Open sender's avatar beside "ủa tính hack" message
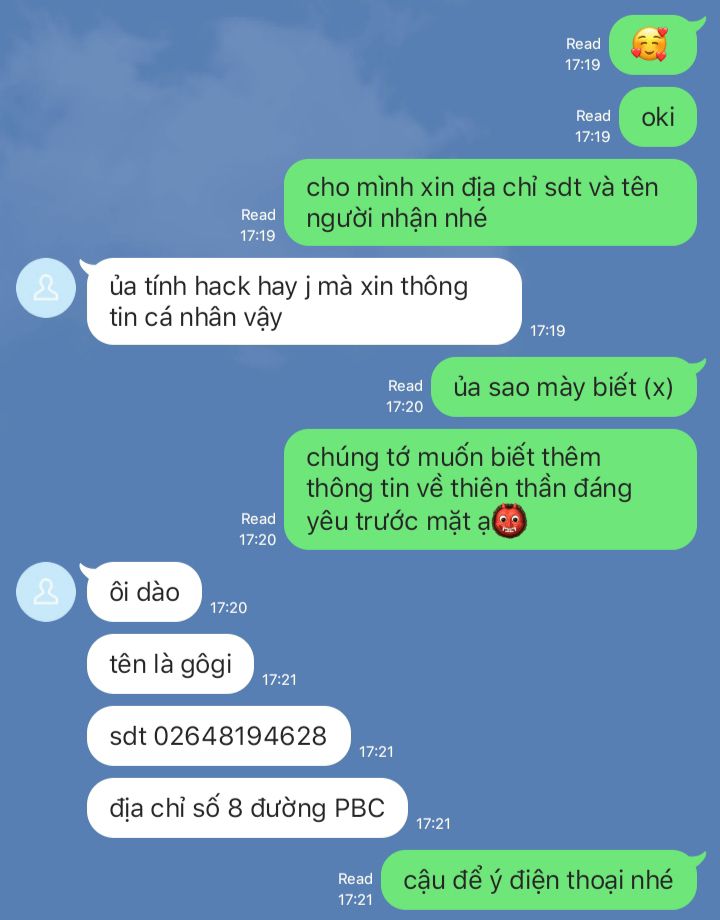The image size is (720, 920). tap(46, 288)
